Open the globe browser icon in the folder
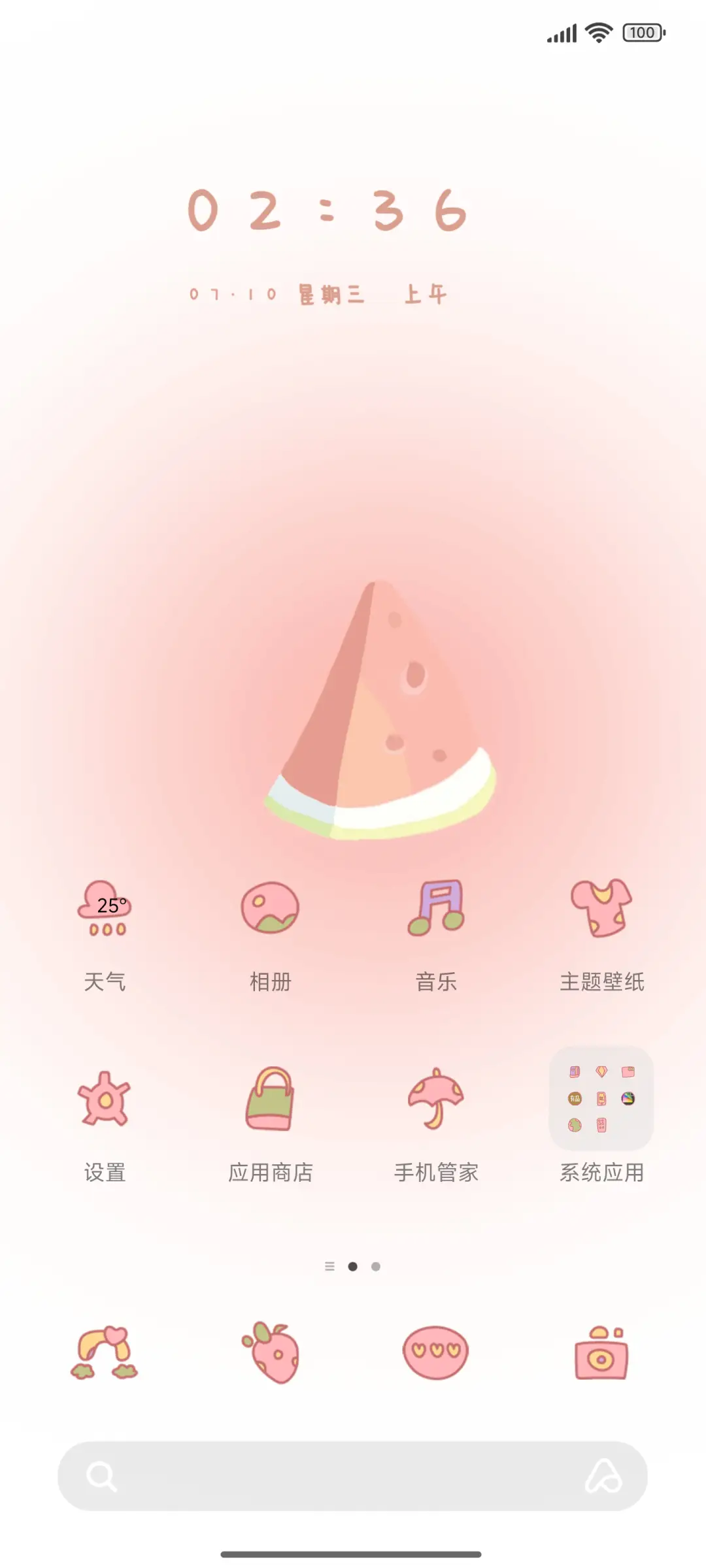This screenshot has height=1568, width=706. 575,1124
